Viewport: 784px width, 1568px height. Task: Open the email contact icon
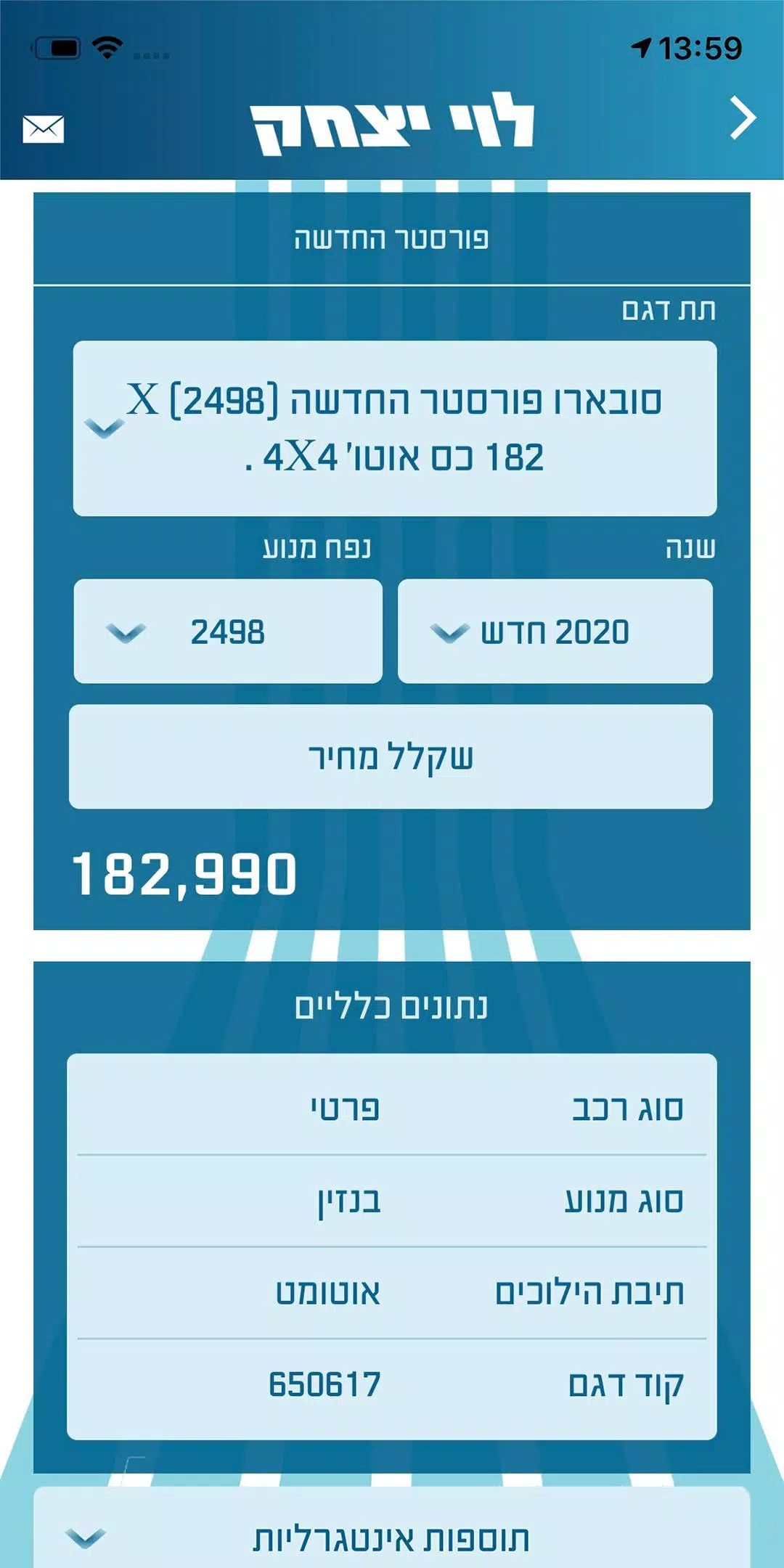coord(44,131)
